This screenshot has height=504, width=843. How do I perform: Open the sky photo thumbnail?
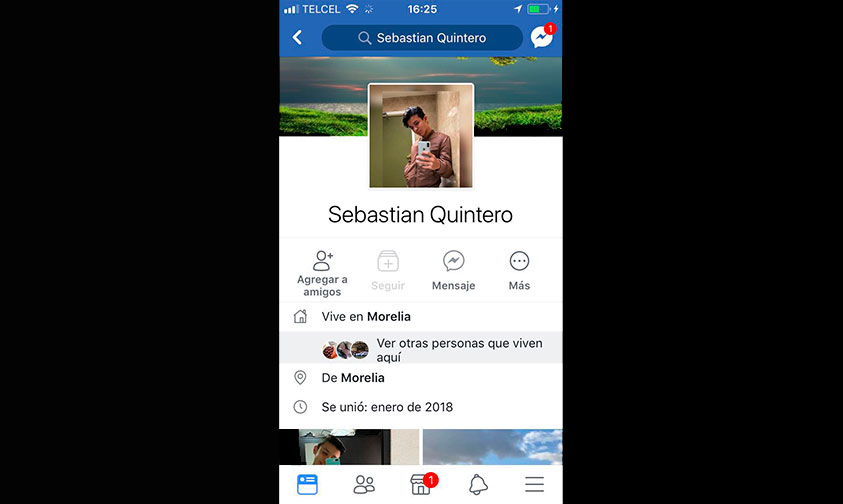point(492,446)
